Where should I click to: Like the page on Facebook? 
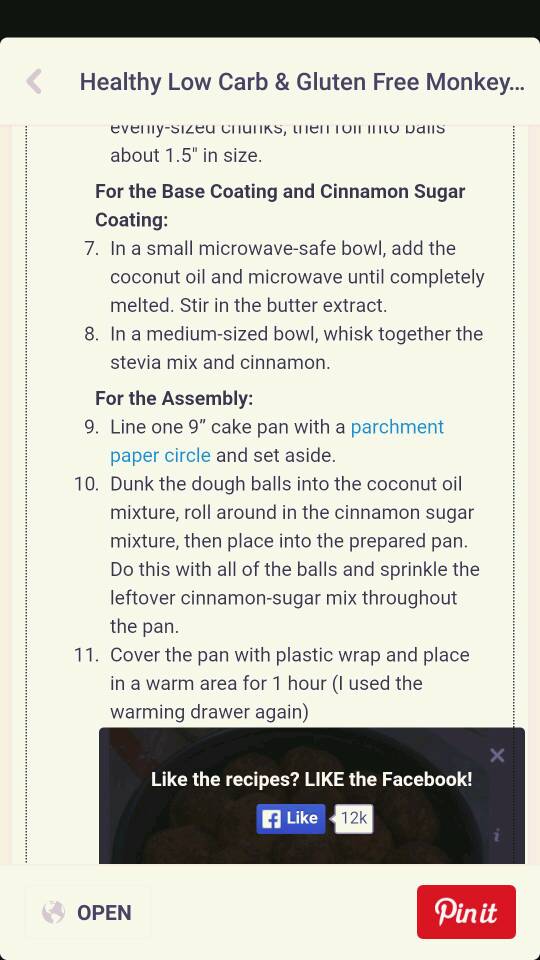(291, 819)
